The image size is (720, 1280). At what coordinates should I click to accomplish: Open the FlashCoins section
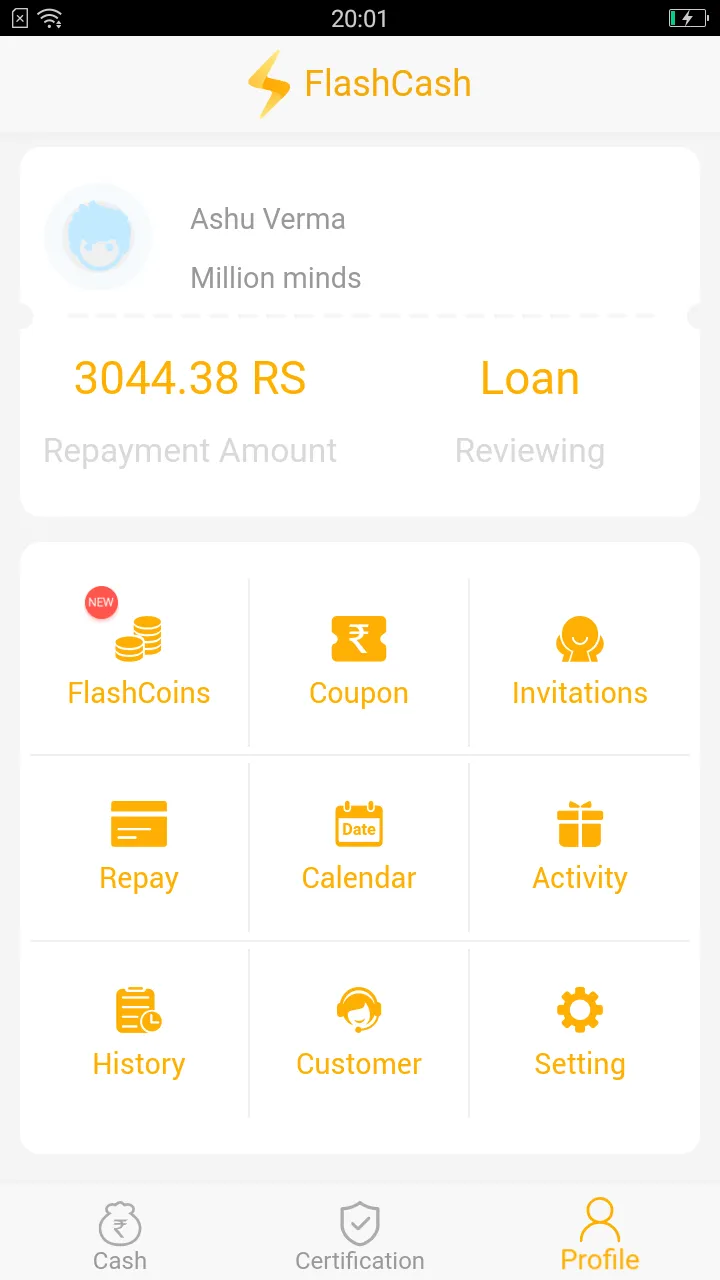tap(139, 661)
